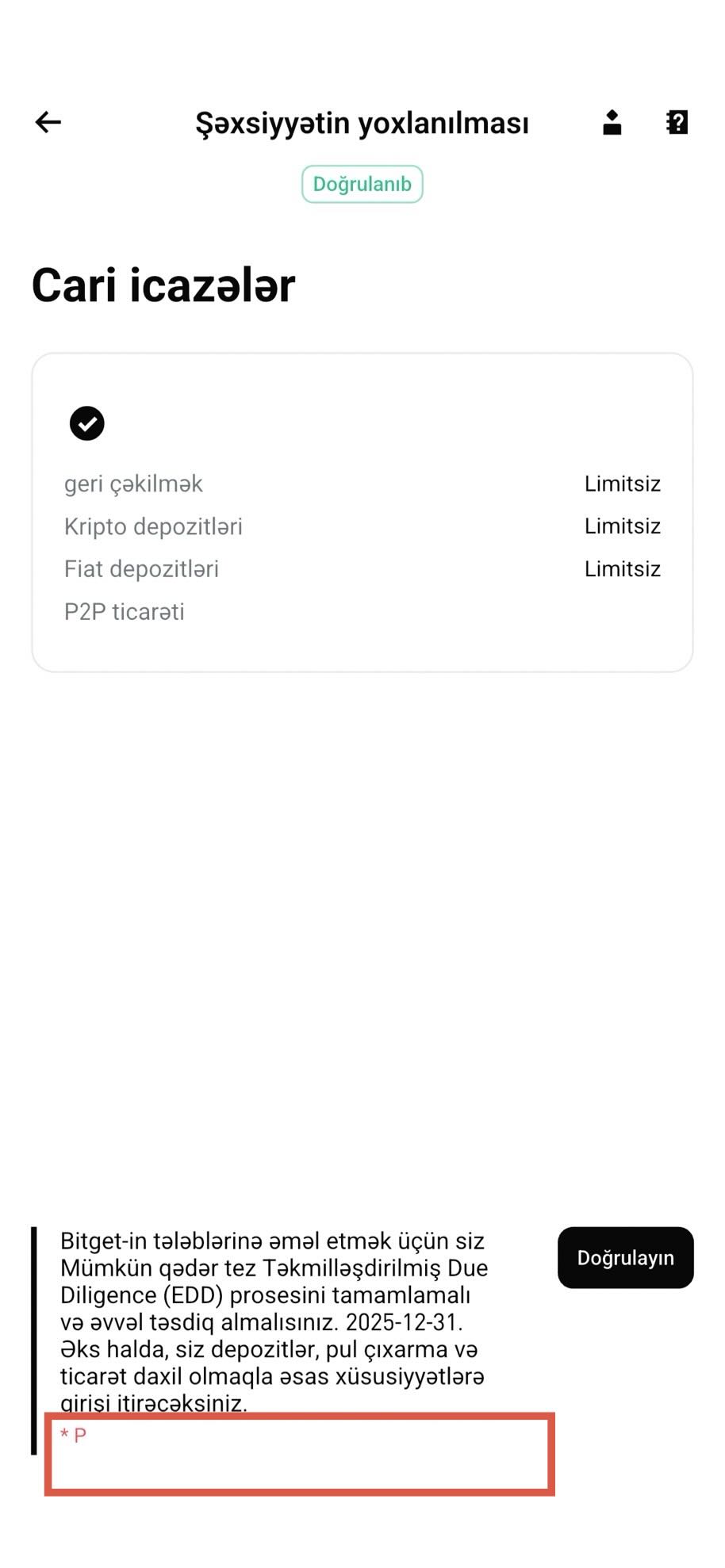Open the Şəxsiyyətin yoxlanılması header title

(x=362, y=123)
